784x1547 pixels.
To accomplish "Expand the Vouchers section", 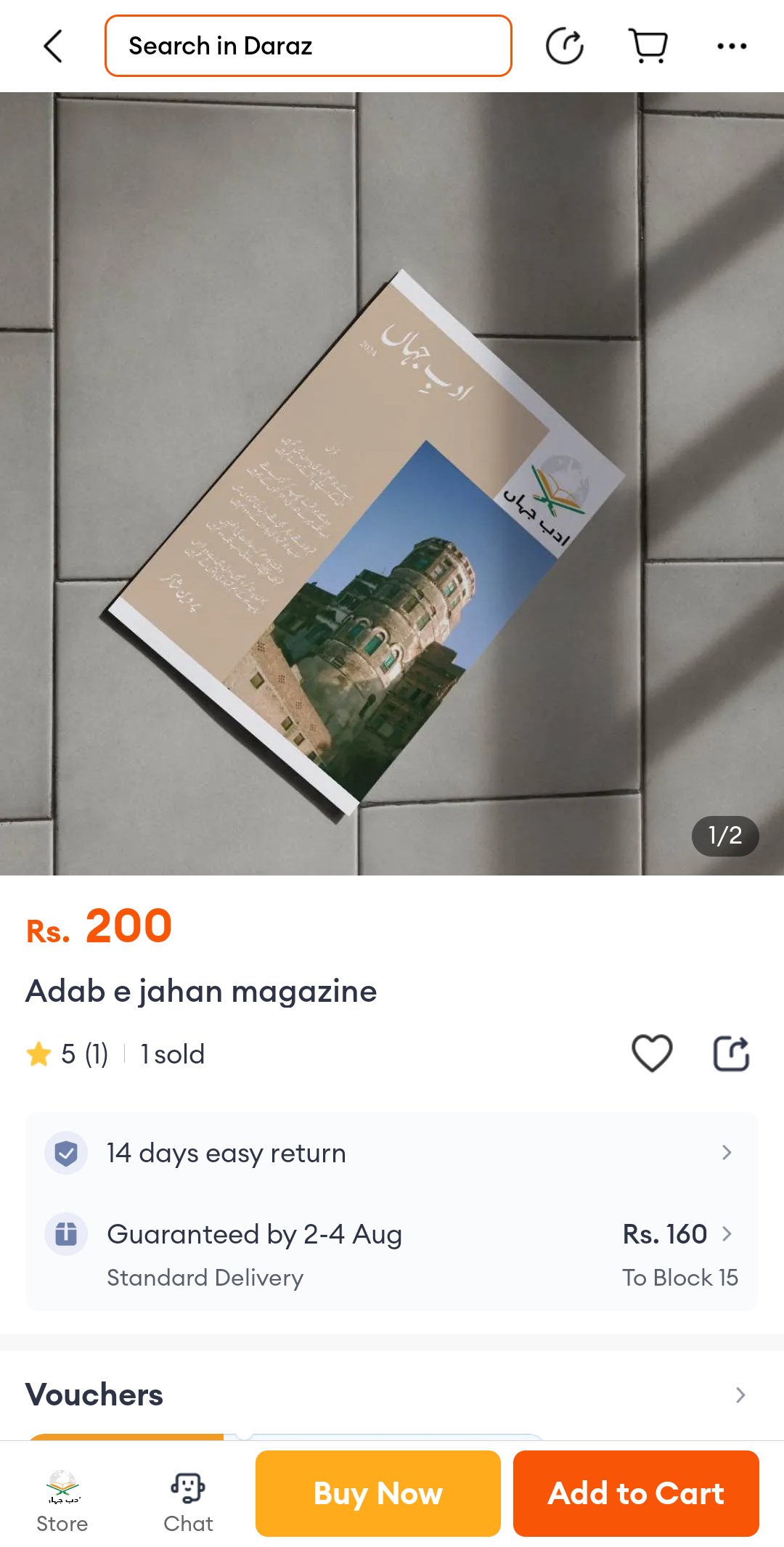I will 740,1395.
